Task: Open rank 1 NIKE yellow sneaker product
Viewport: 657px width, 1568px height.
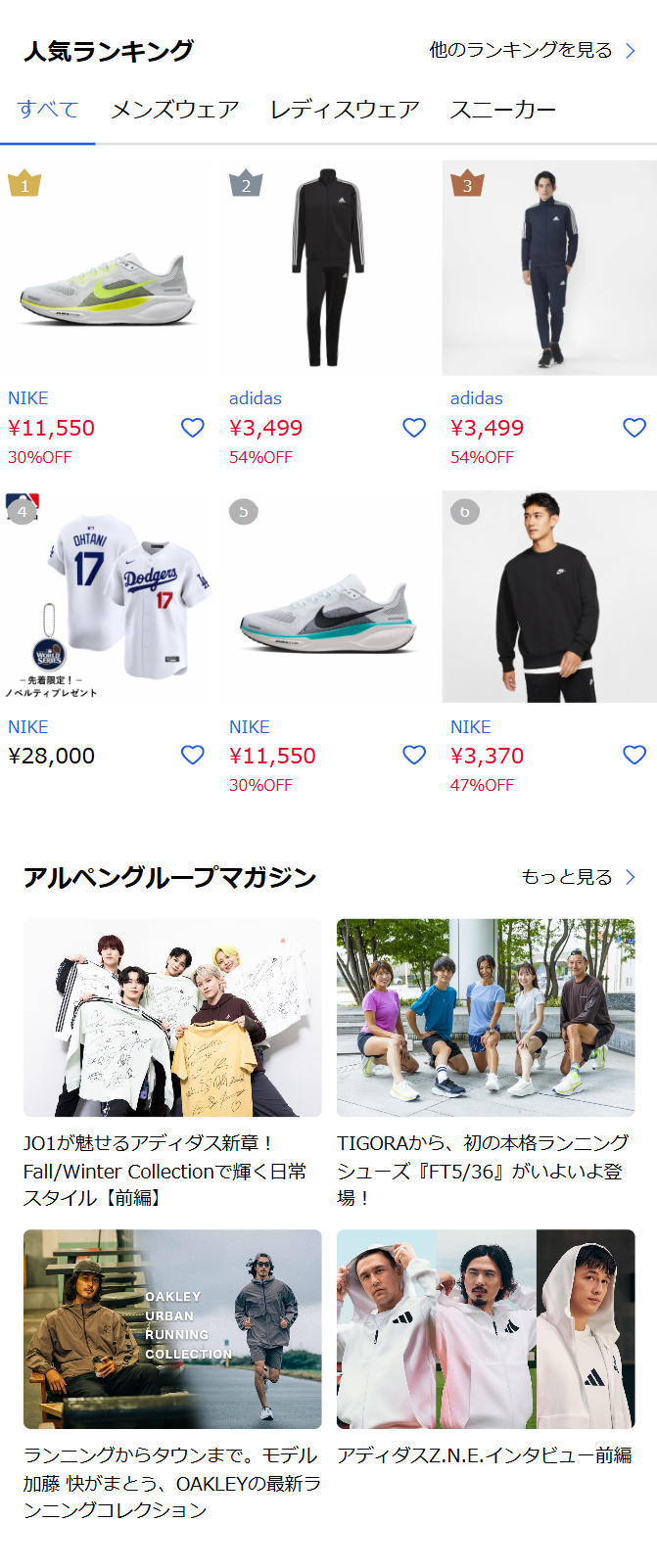Action: 108,269
